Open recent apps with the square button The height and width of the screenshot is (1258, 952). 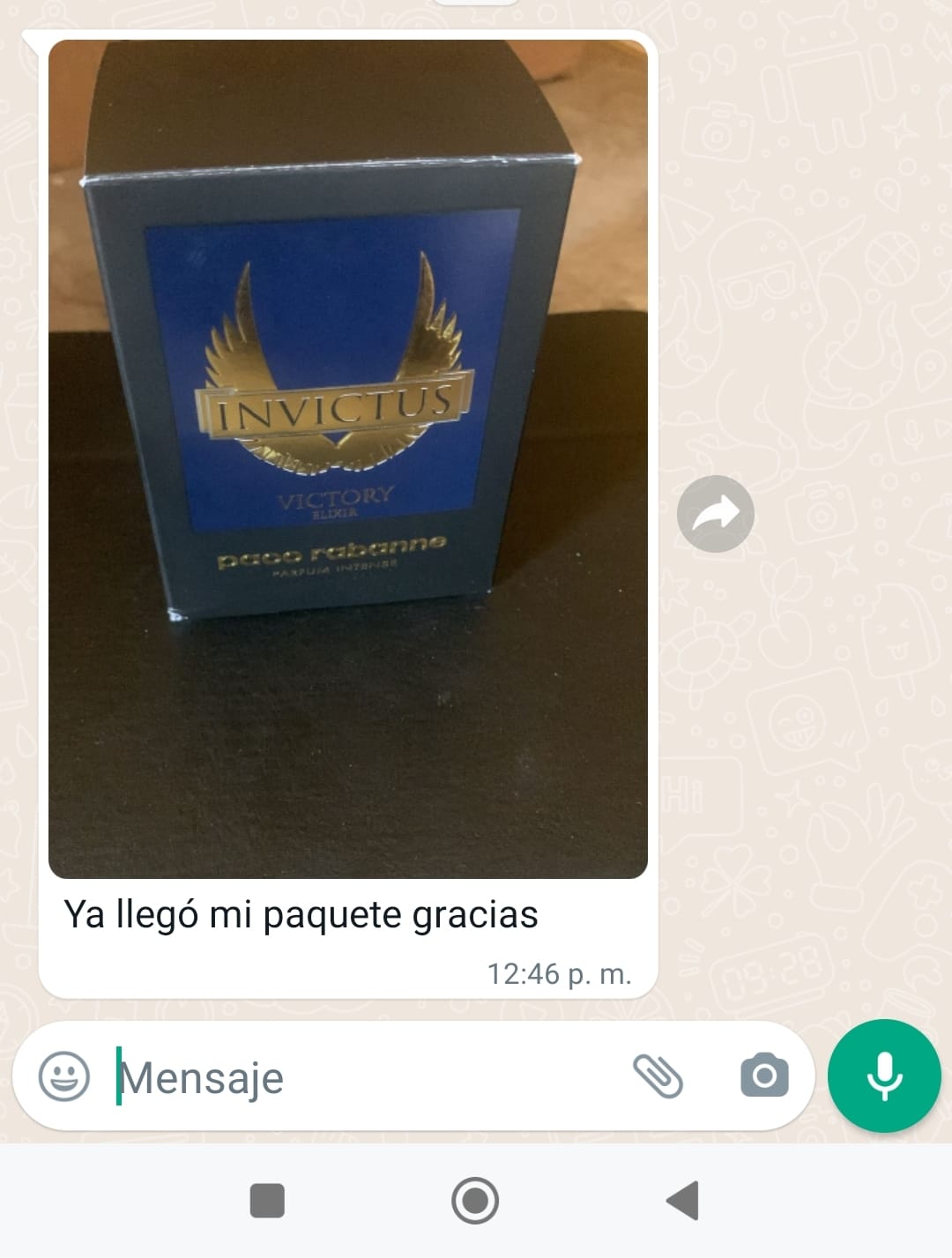[267, 1201]
